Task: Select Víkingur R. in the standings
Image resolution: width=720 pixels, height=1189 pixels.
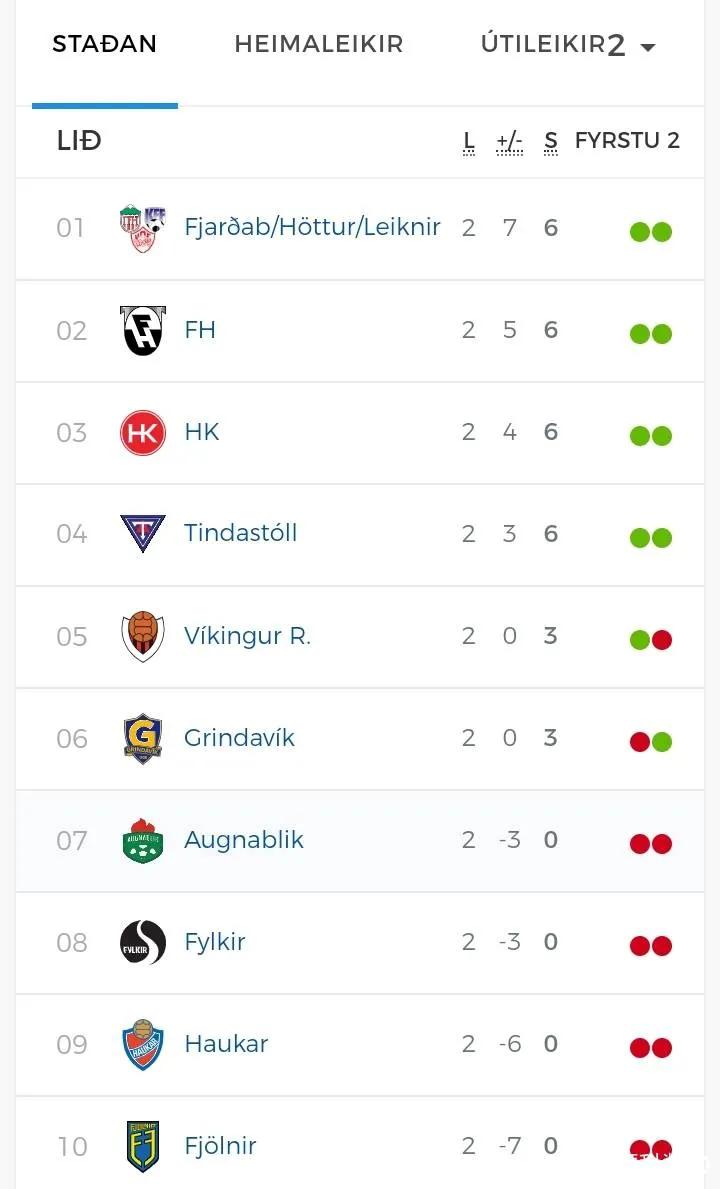Action: 247,636
